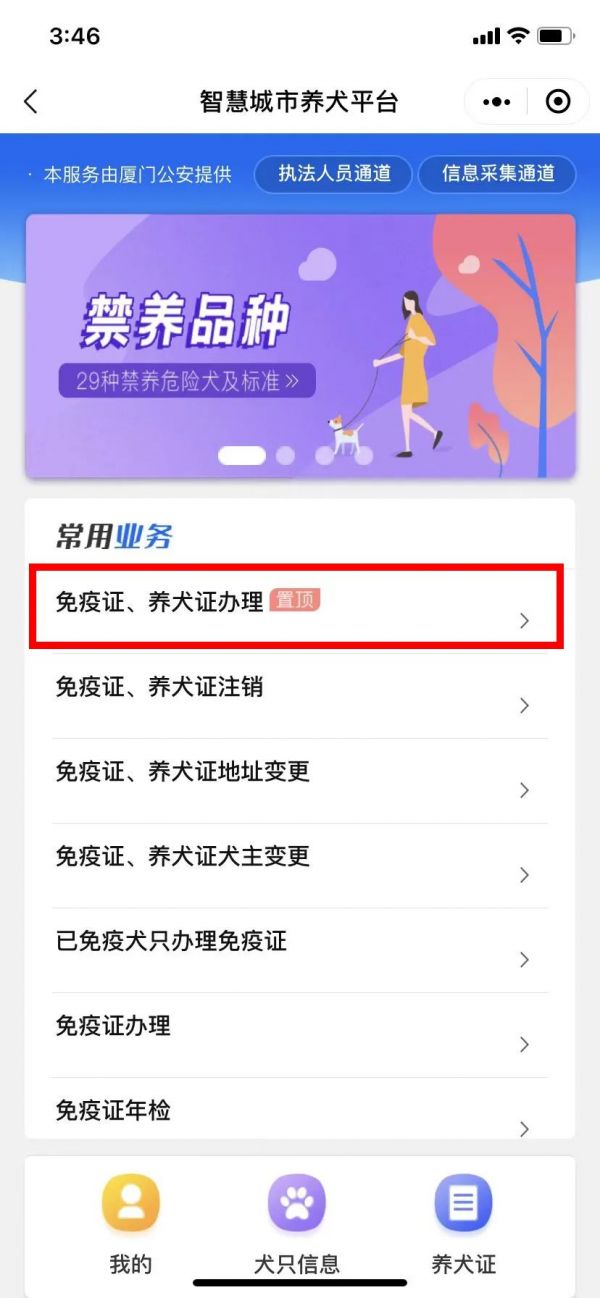Open 执法人员通道 channel
The height and width of the screenshot is (1298, 600).
coord(333,174)
